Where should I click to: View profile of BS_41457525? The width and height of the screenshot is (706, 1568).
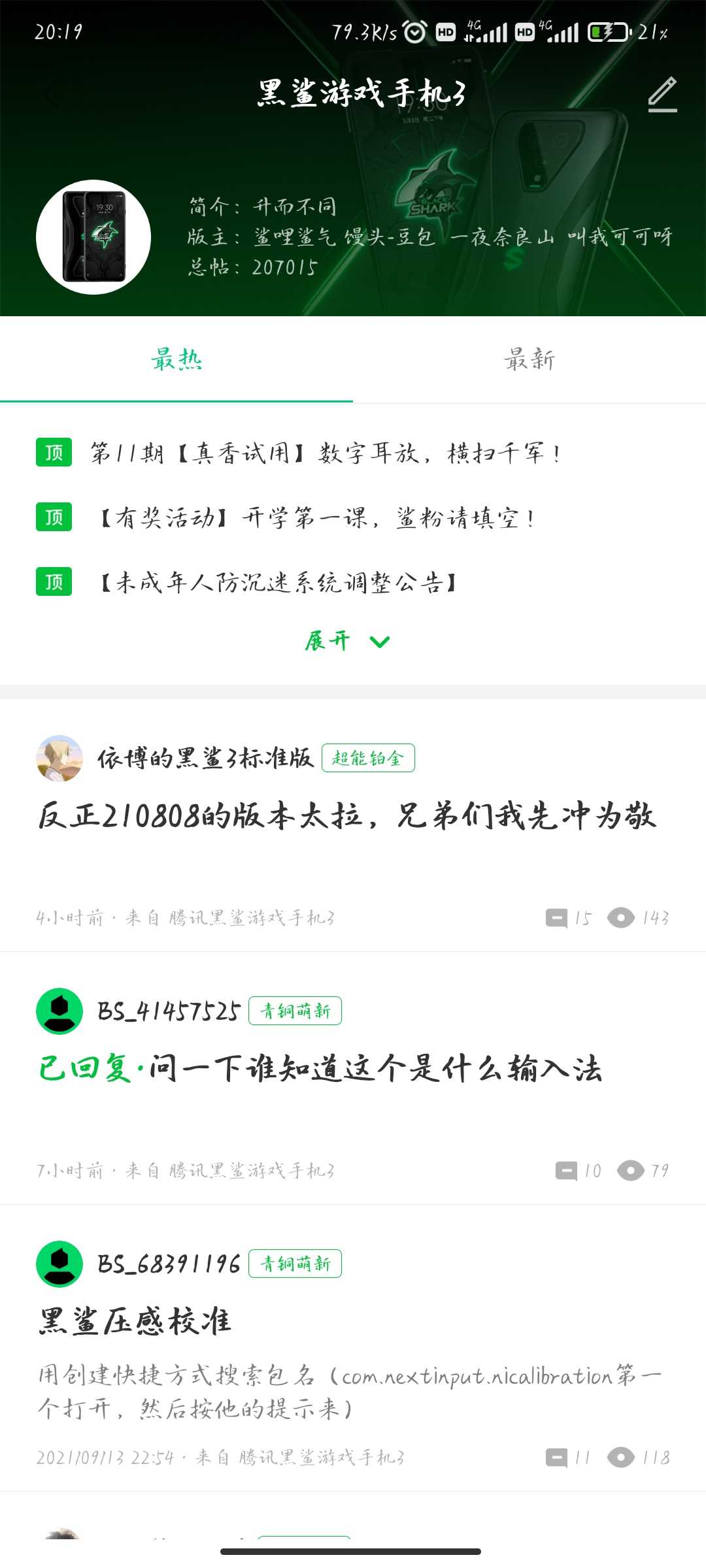169,1011
